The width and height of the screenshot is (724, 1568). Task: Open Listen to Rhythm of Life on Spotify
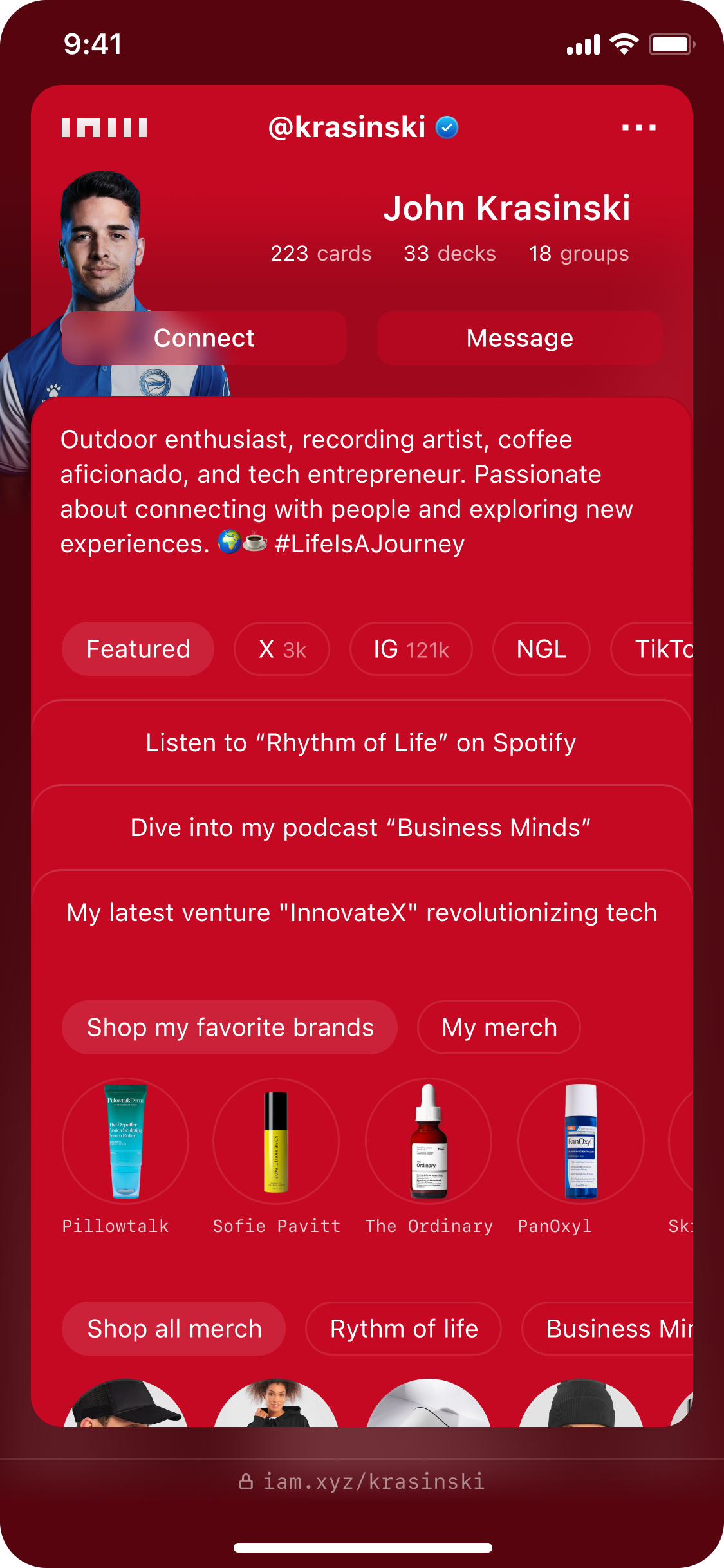pos(362,742)
